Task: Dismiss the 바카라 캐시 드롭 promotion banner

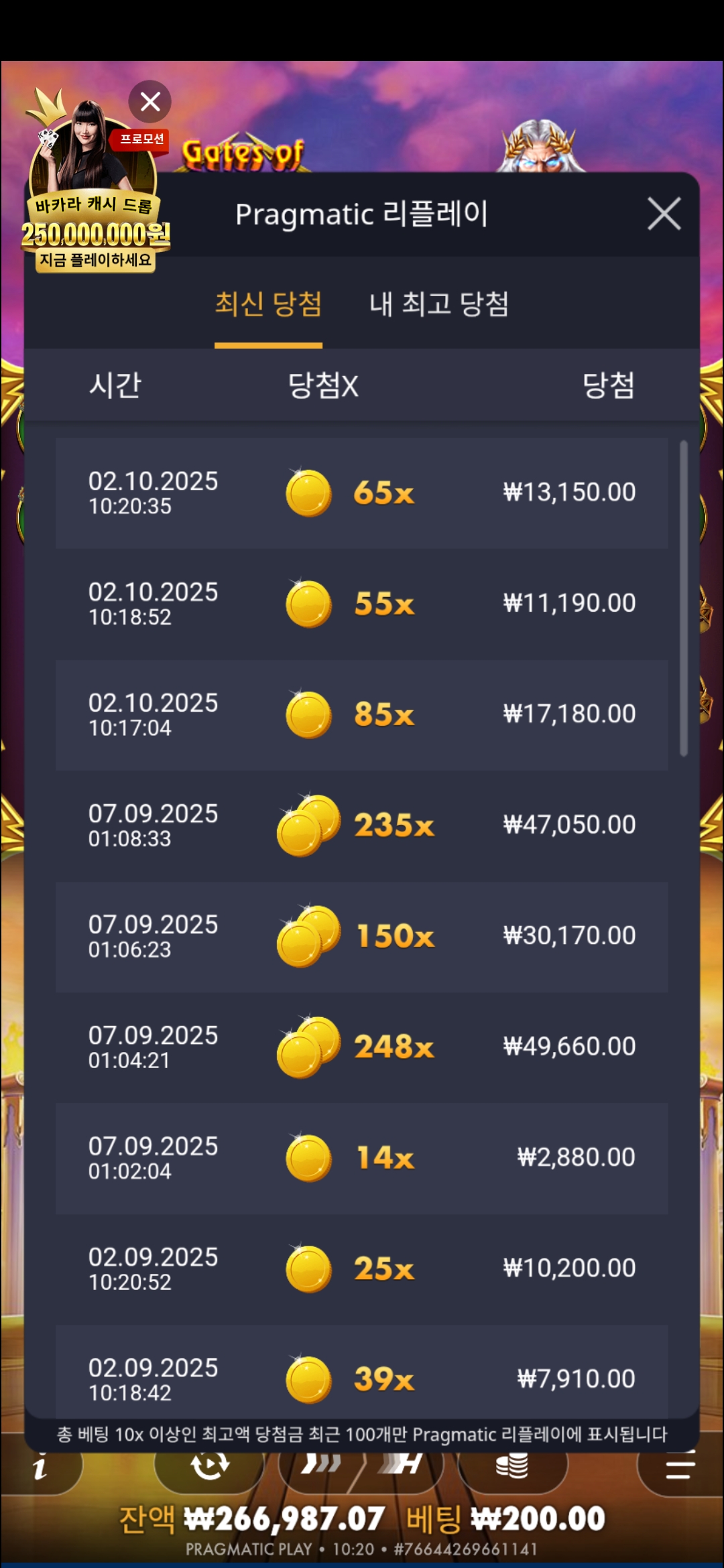Action: pos(150,102)
